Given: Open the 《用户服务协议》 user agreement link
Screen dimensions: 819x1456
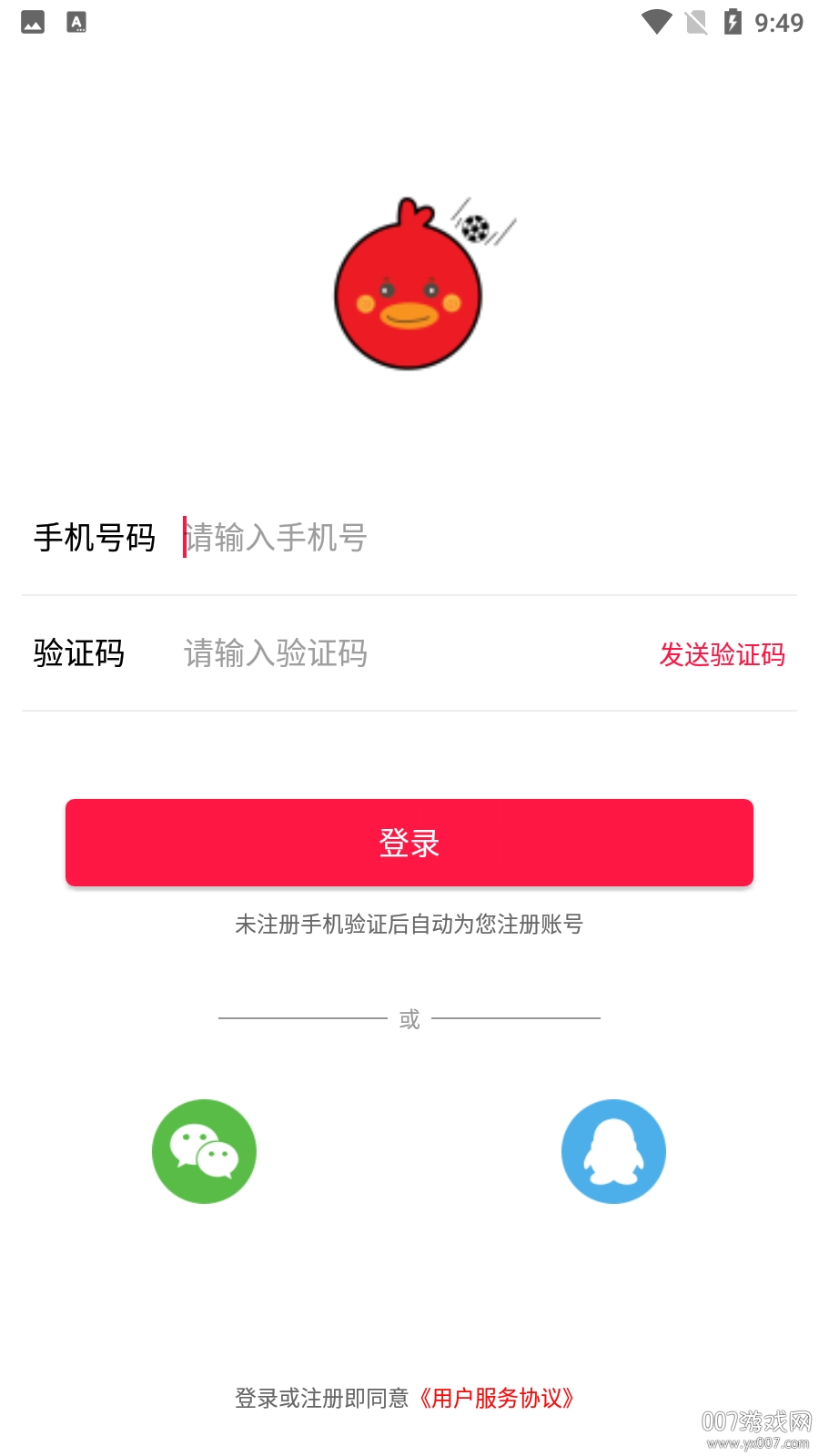Looking at the screenshot, I should [x=496, y=1398].
